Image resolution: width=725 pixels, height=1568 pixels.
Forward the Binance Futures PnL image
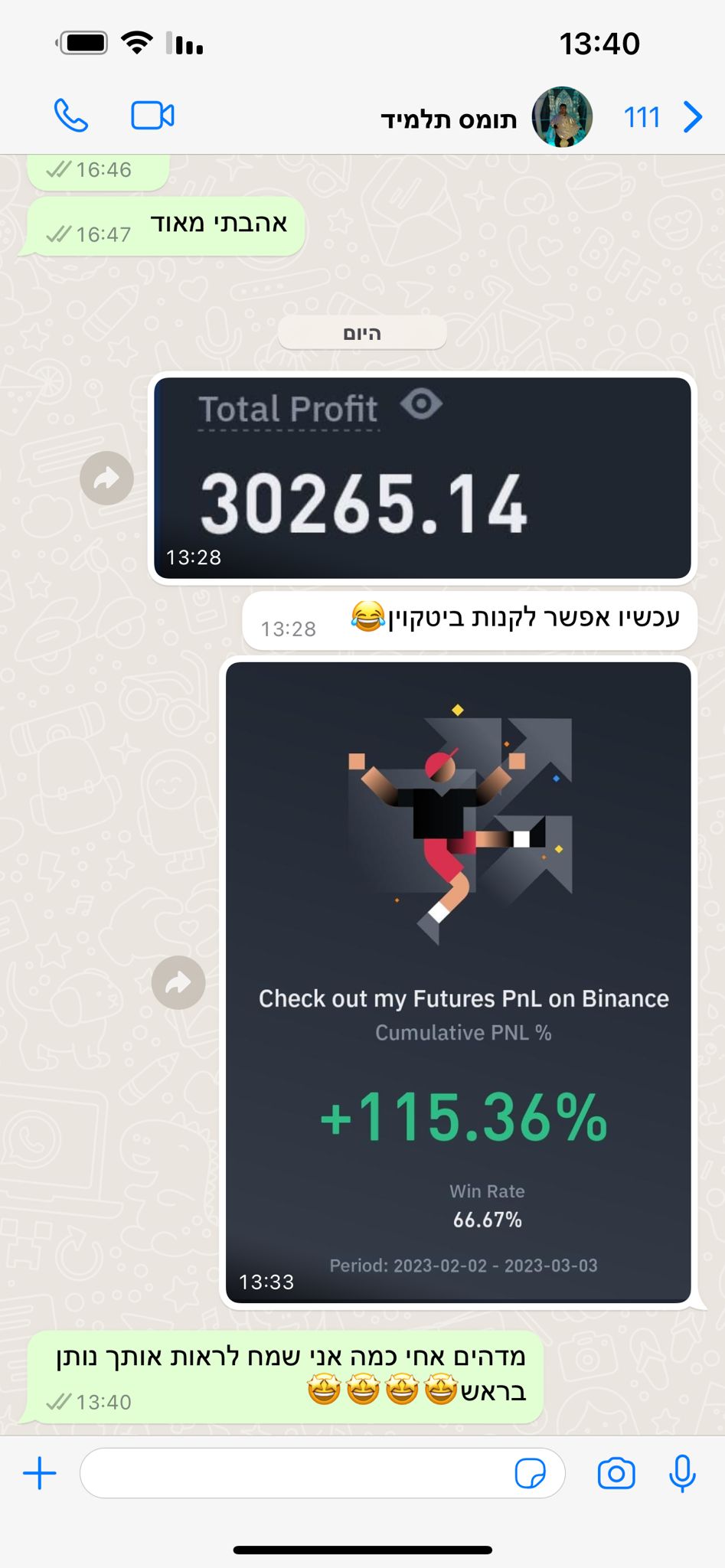[178, 983]
